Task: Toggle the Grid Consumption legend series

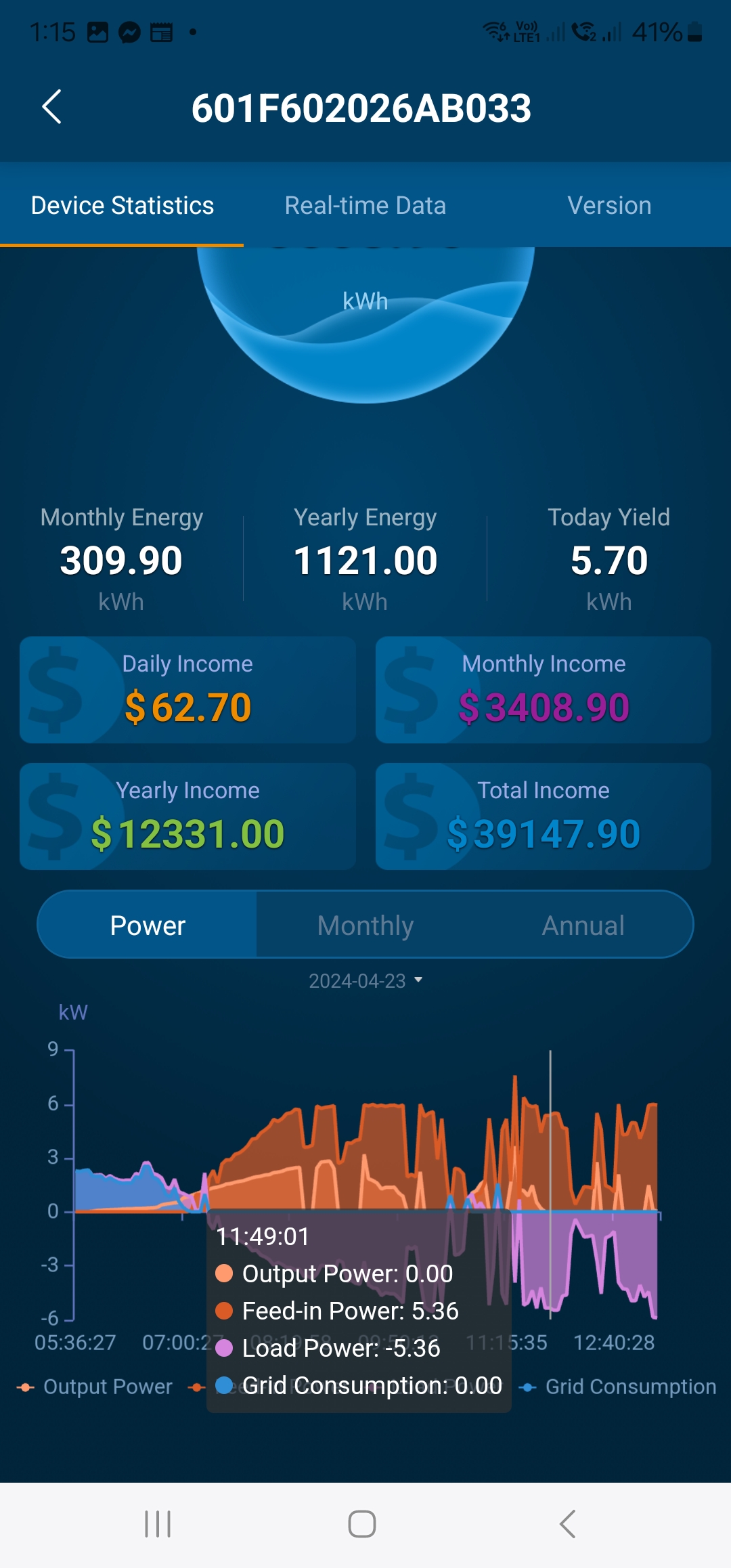Action: pos(619,1387)
